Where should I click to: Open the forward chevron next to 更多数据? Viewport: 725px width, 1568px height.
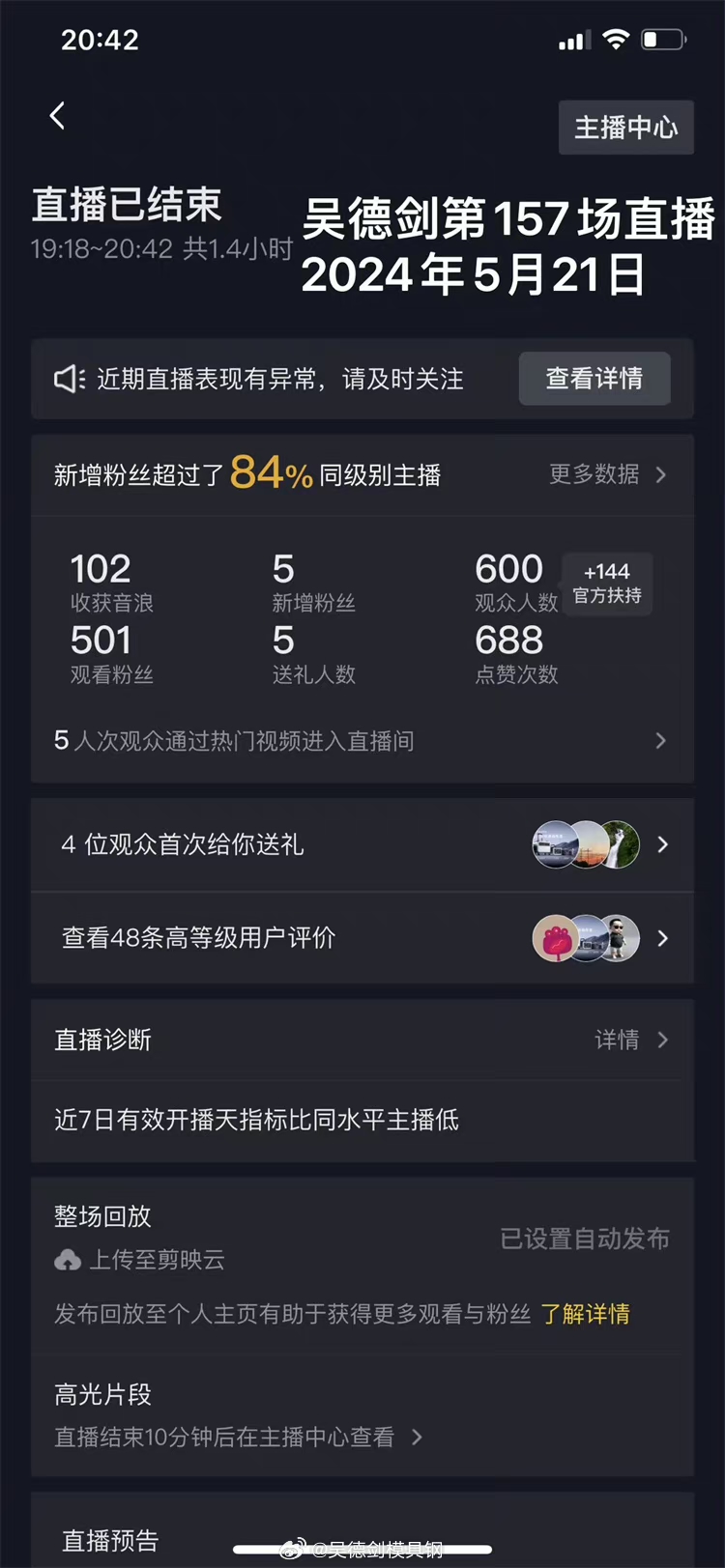click(x=660, y=475)
